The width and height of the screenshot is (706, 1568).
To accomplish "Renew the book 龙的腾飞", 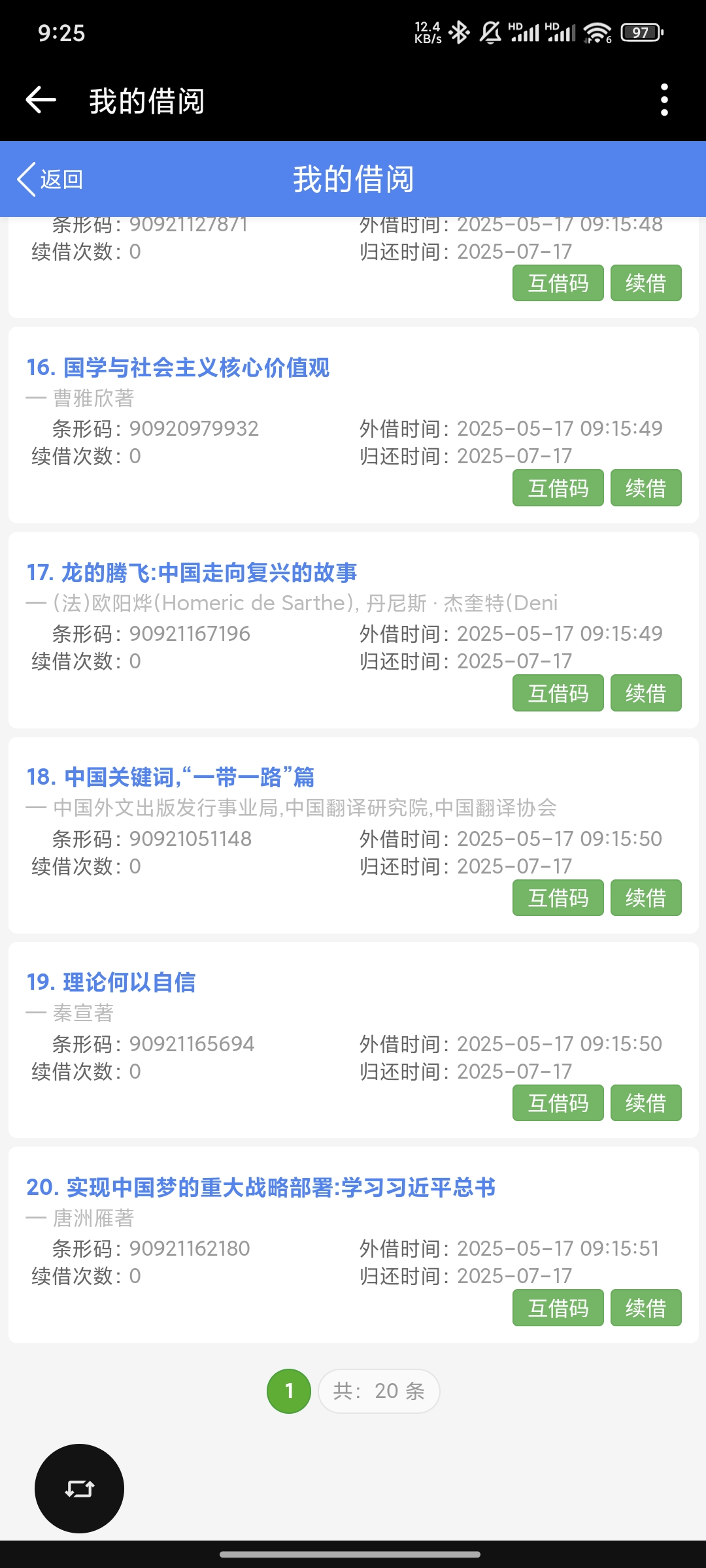I will pos(645,693).
